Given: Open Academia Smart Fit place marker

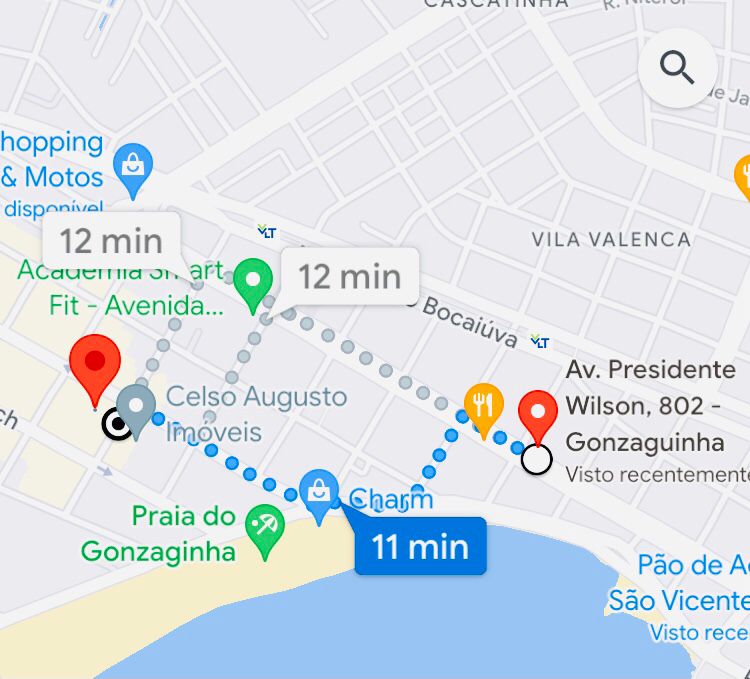Looking at the screenshot, I should click(253, 282).
